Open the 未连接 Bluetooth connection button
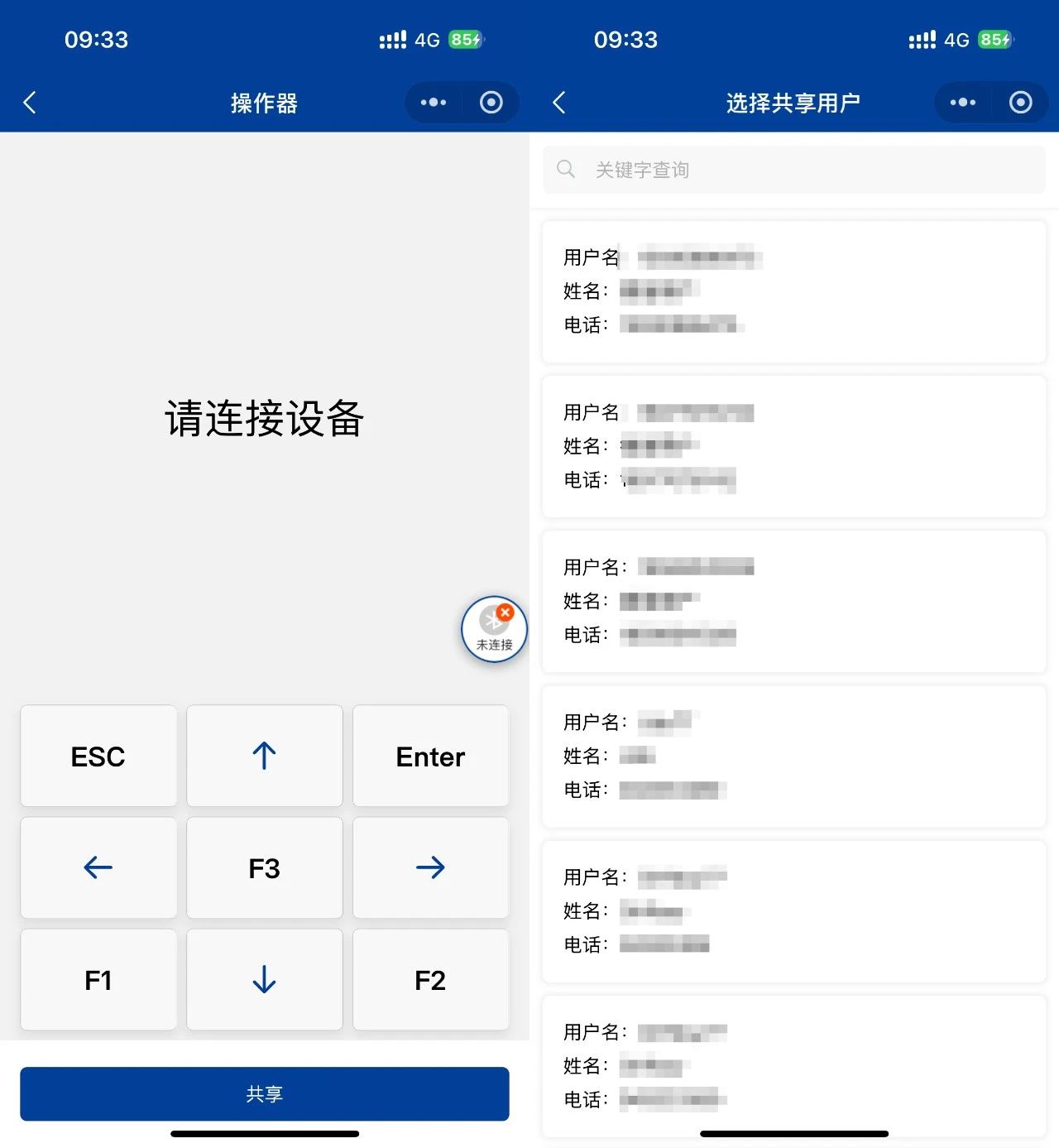This screenshot has width=1059, height=1148. tap(494, 629)
